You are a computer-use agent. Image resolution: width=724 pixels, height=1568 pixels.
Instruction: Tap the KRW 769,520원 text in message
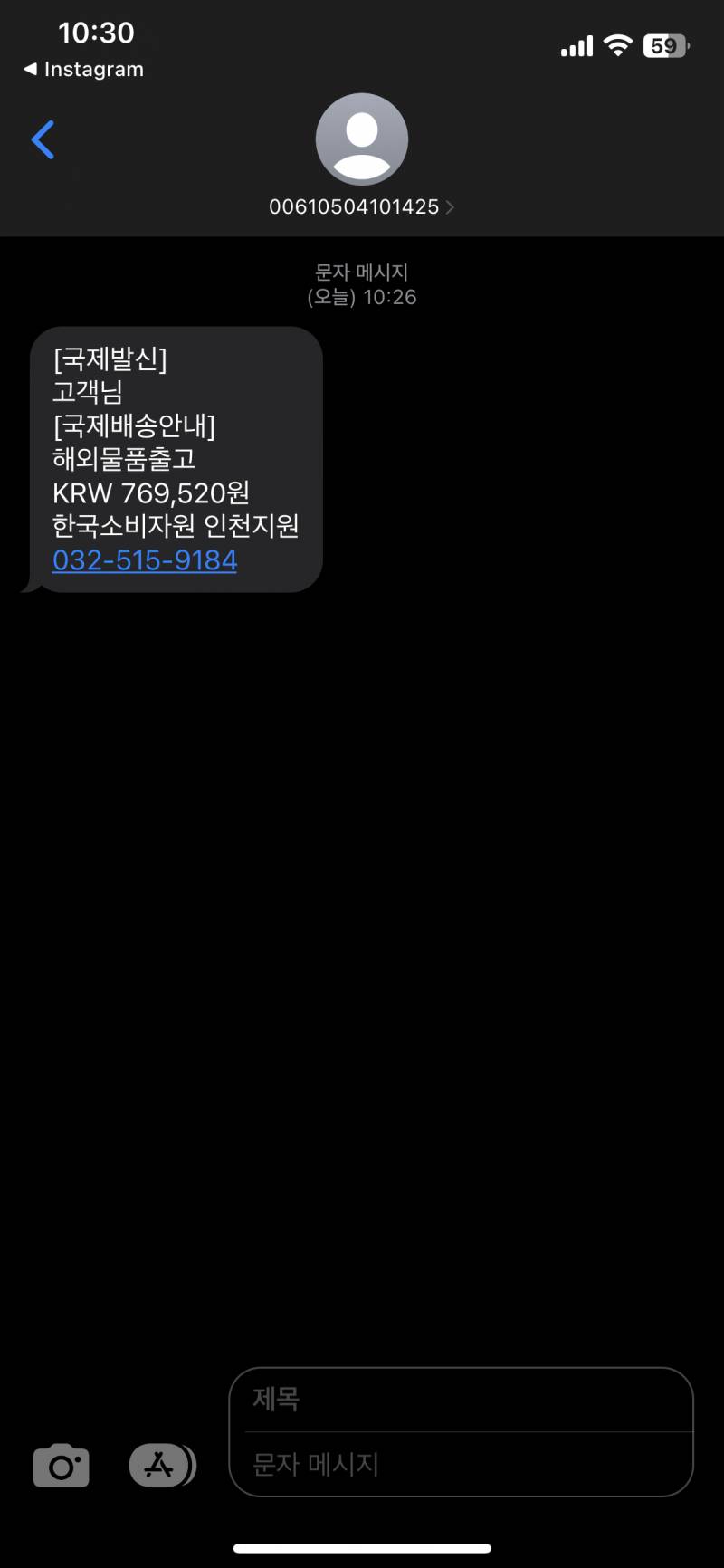click(152, 493)
